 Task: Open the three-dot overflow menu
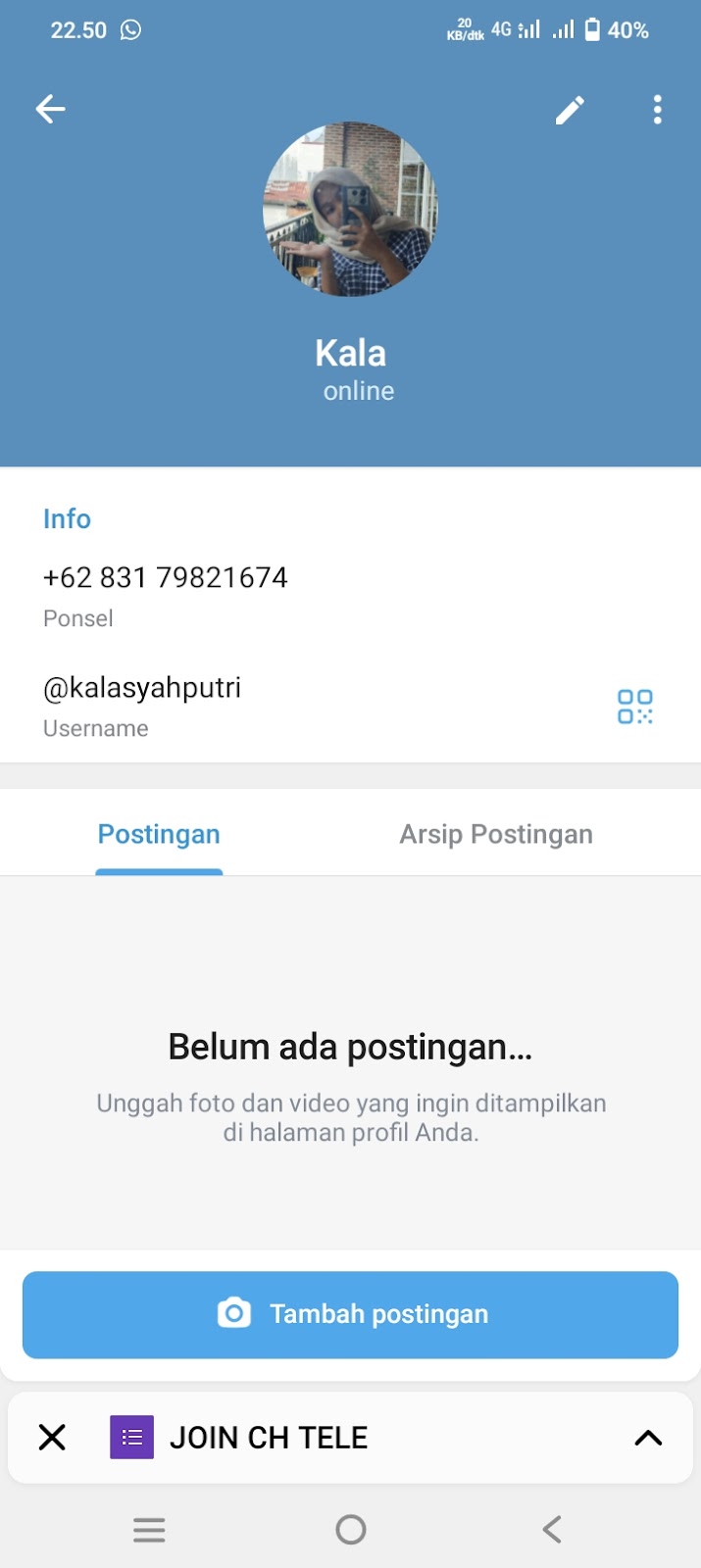[657, 110]
